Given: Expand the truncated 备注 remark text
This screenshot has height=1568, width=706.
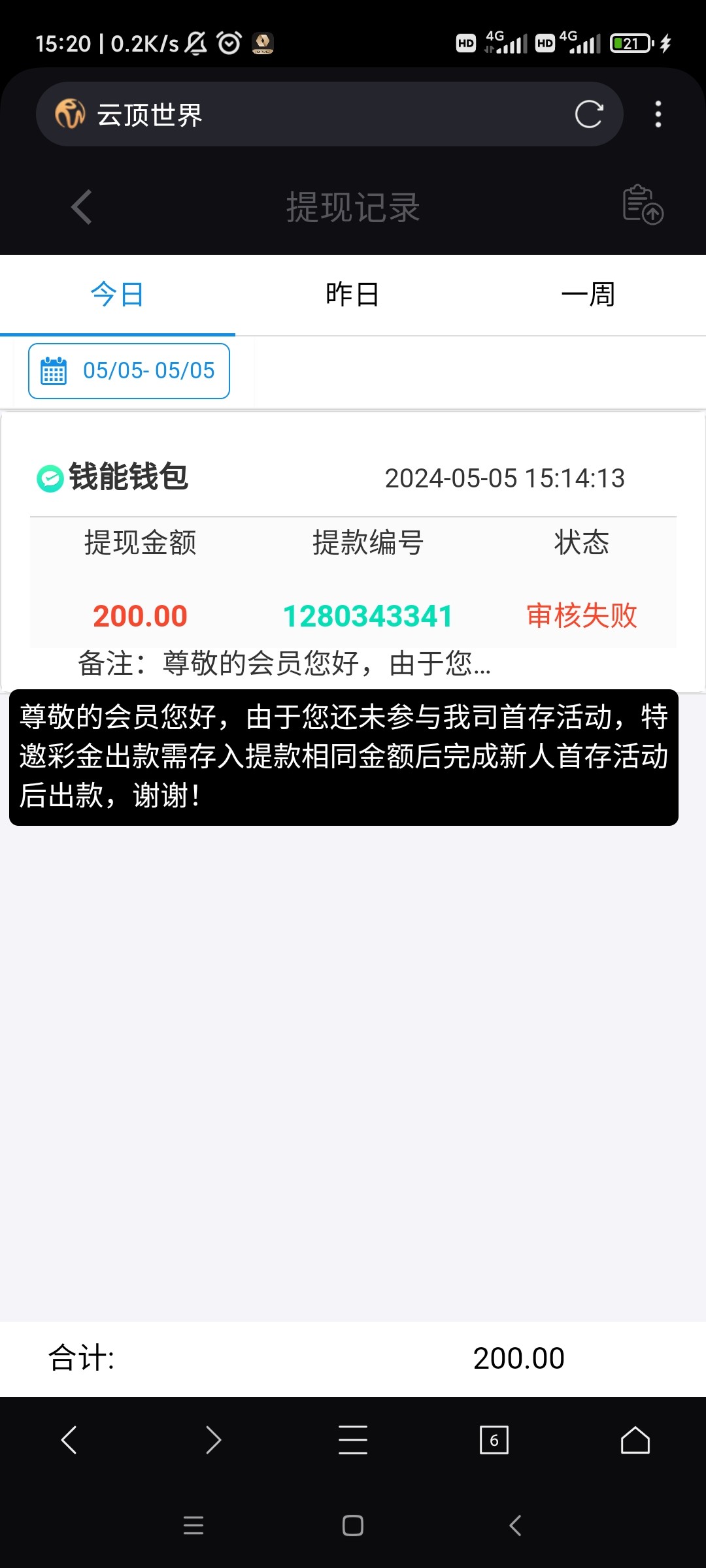Looking at the screenshot, I should [284, 664].
